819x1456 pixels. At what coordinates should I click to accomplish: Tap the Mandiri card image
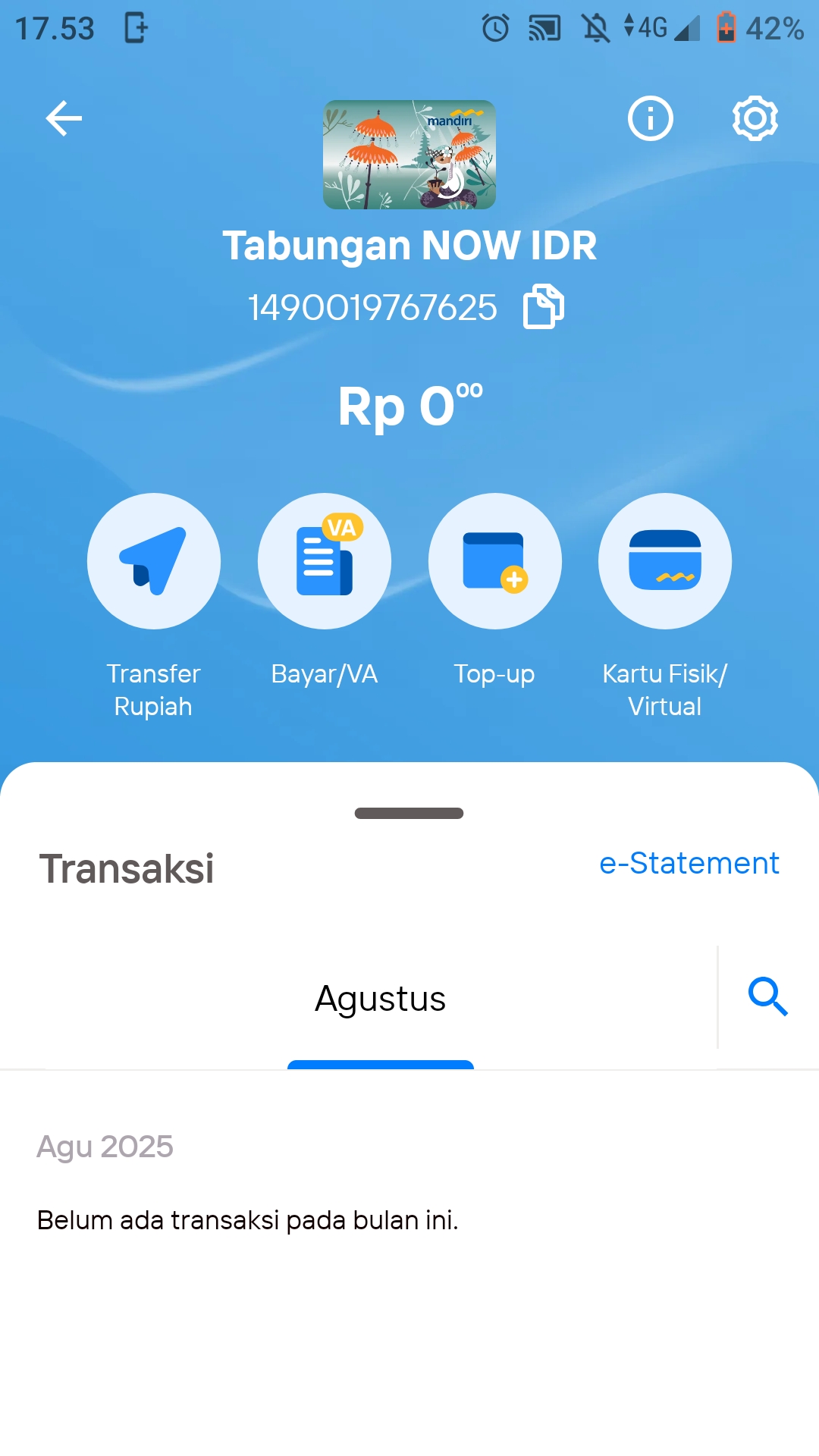pos(409,155)
